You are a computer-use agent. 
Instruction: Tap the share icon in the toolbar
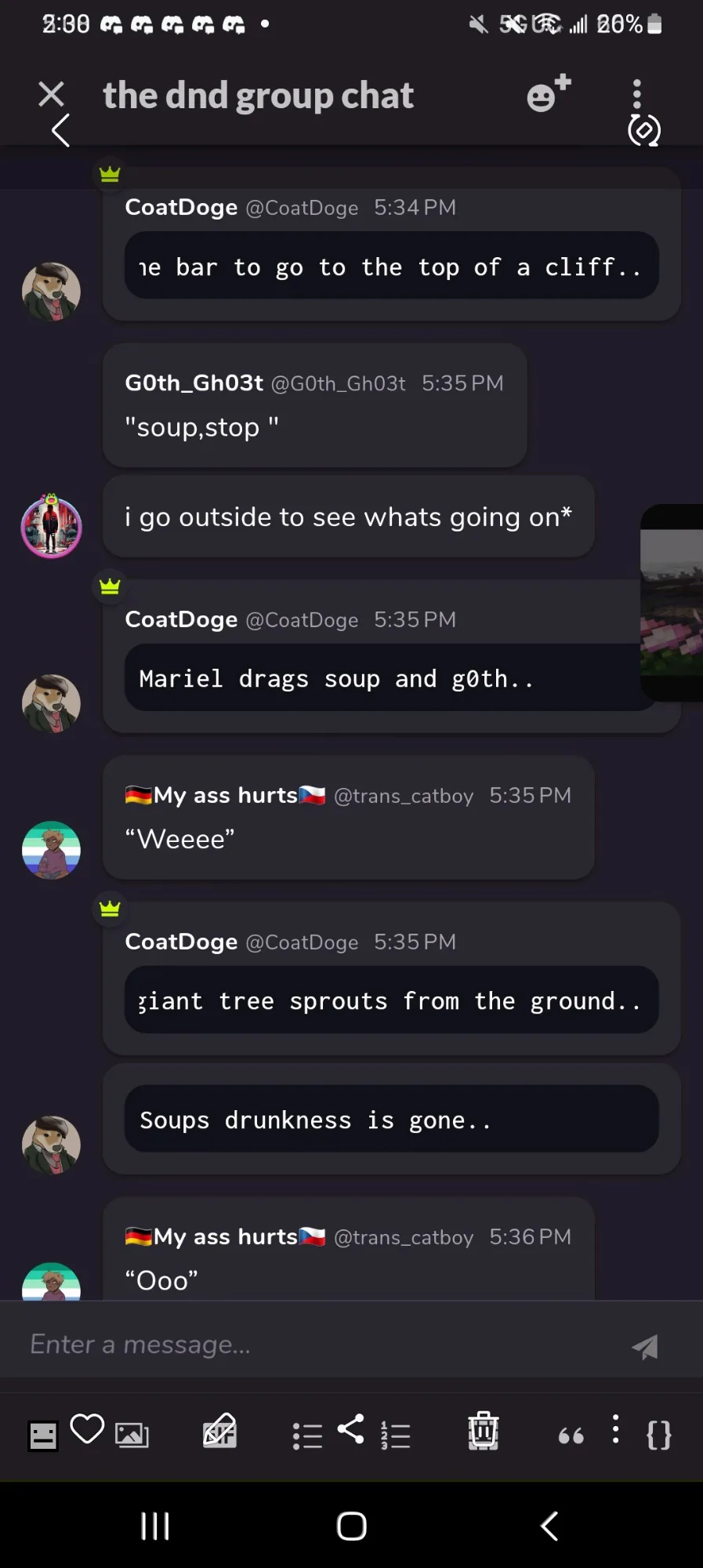pos(350,1428)
